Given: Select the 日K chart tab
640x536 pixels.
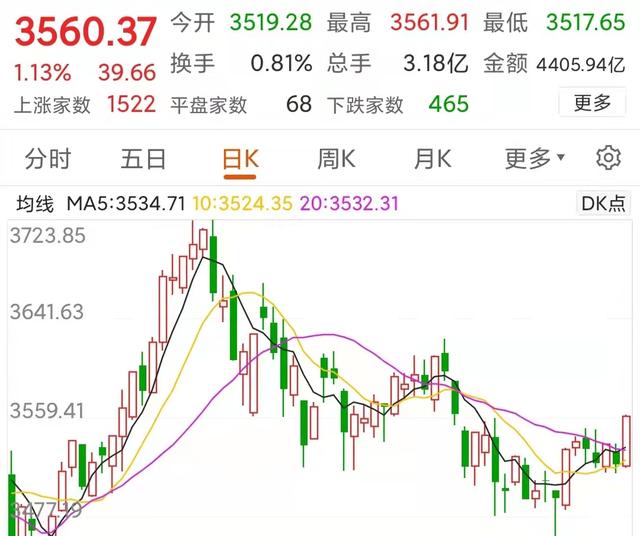Looking at the screenshot, I should coord(240,158).
